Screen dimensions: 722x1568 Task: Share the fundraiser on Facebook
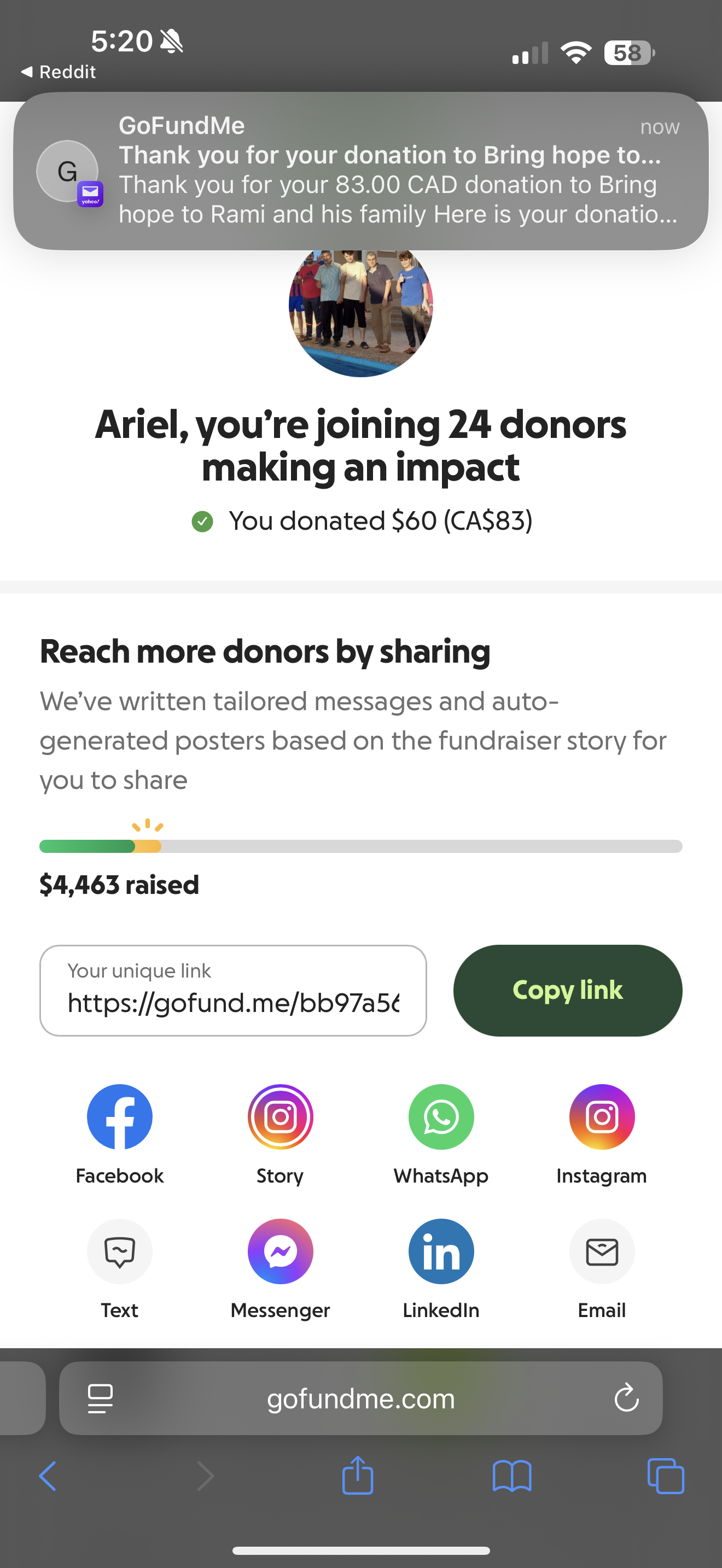(x=119, y=1117)
